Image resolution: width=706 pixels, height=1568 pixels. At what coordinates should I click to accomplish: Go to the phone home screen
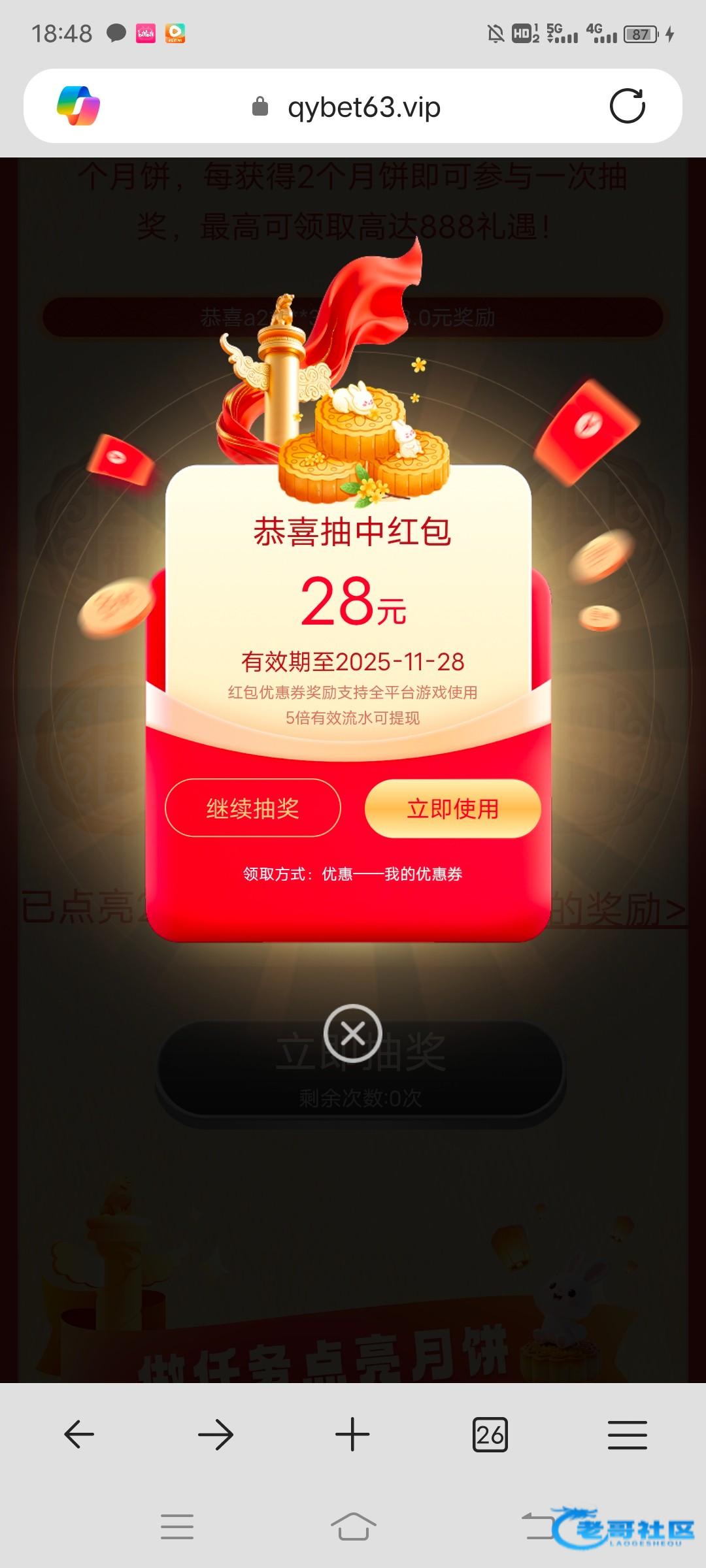pos(353,1527)
